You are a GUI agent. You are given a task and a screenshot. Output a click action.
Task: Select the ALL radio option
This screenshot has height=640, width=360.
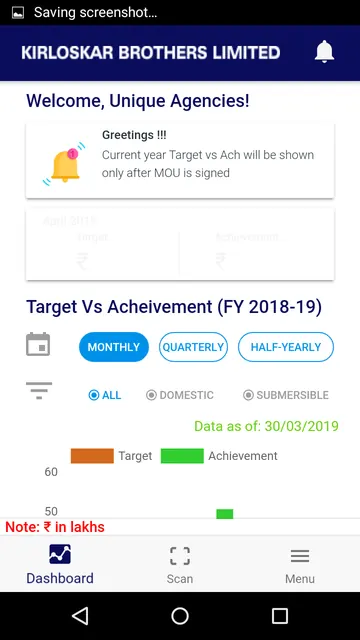pyautogui.click(x=105, y=395)
